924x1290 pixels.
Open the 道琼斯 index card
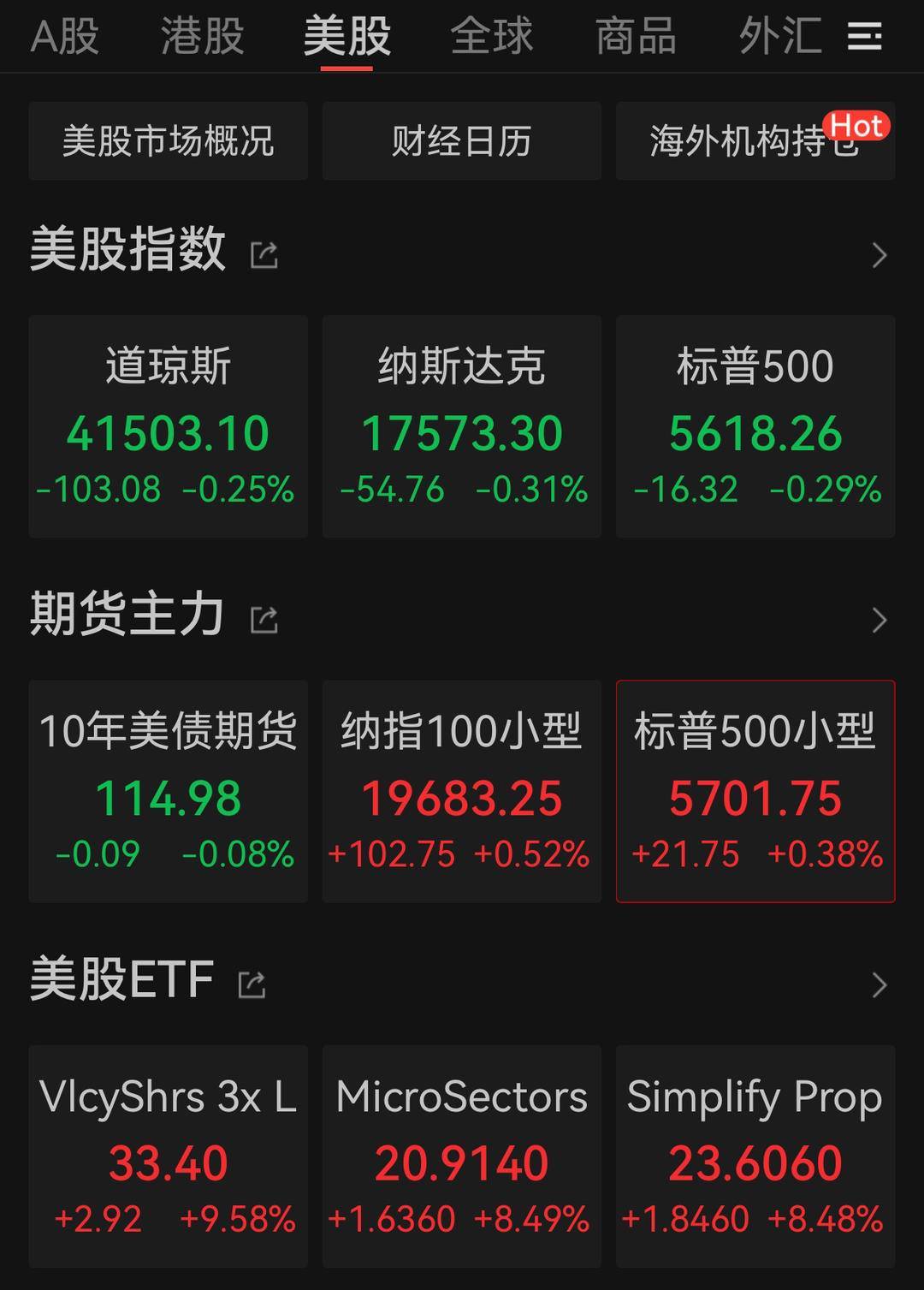pyautogui.click(x=168, y=426)
